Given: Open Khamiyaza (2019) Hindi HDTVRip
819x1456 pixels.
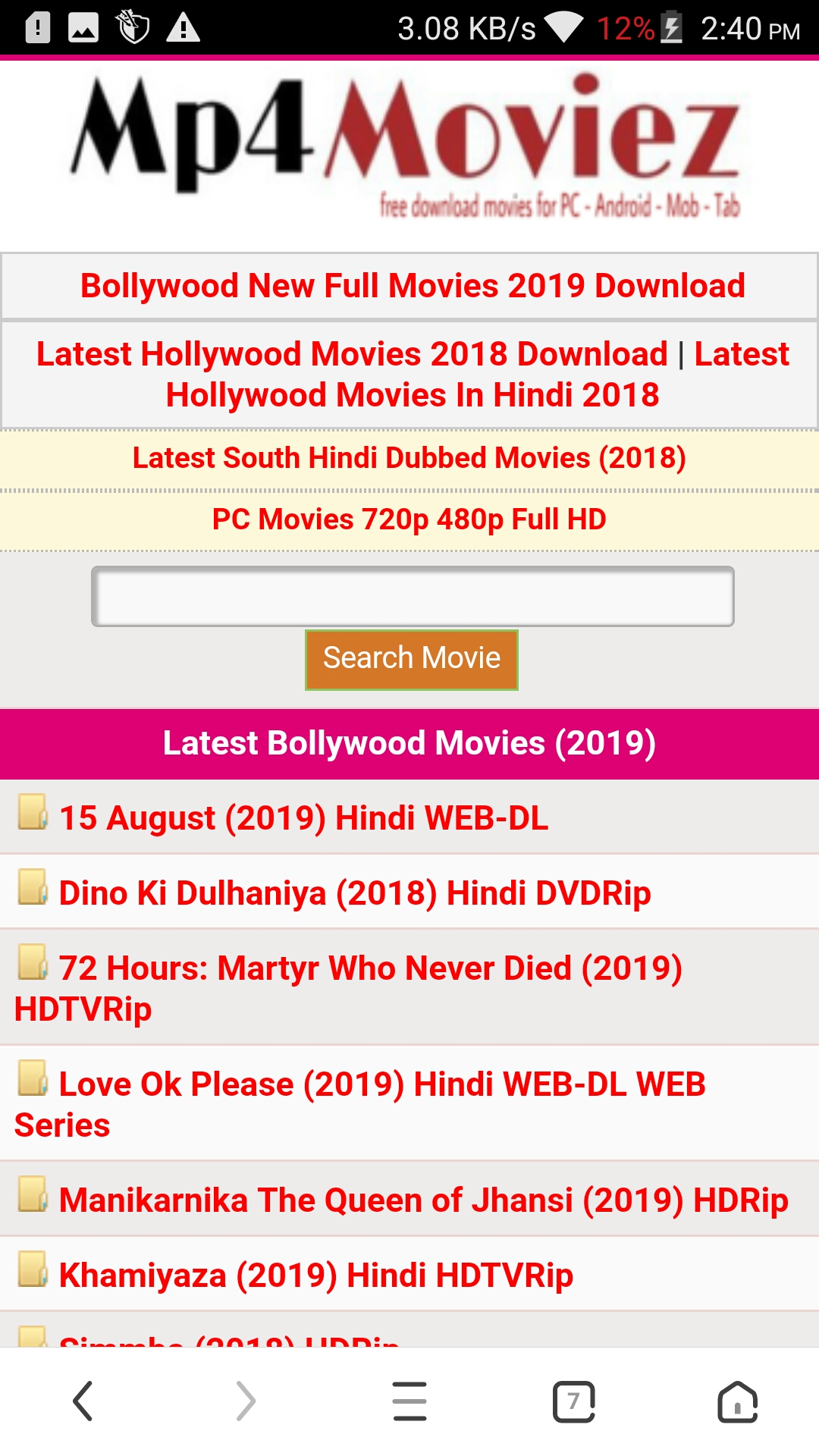Looking at the screenshot, I should 315,1276.
